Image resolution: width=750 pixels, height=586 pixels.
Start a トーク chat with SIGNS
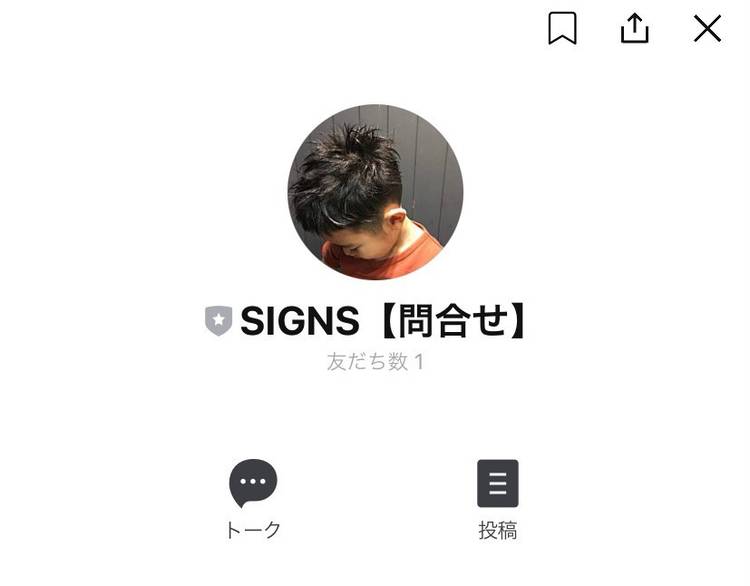[x=253, y=498]
